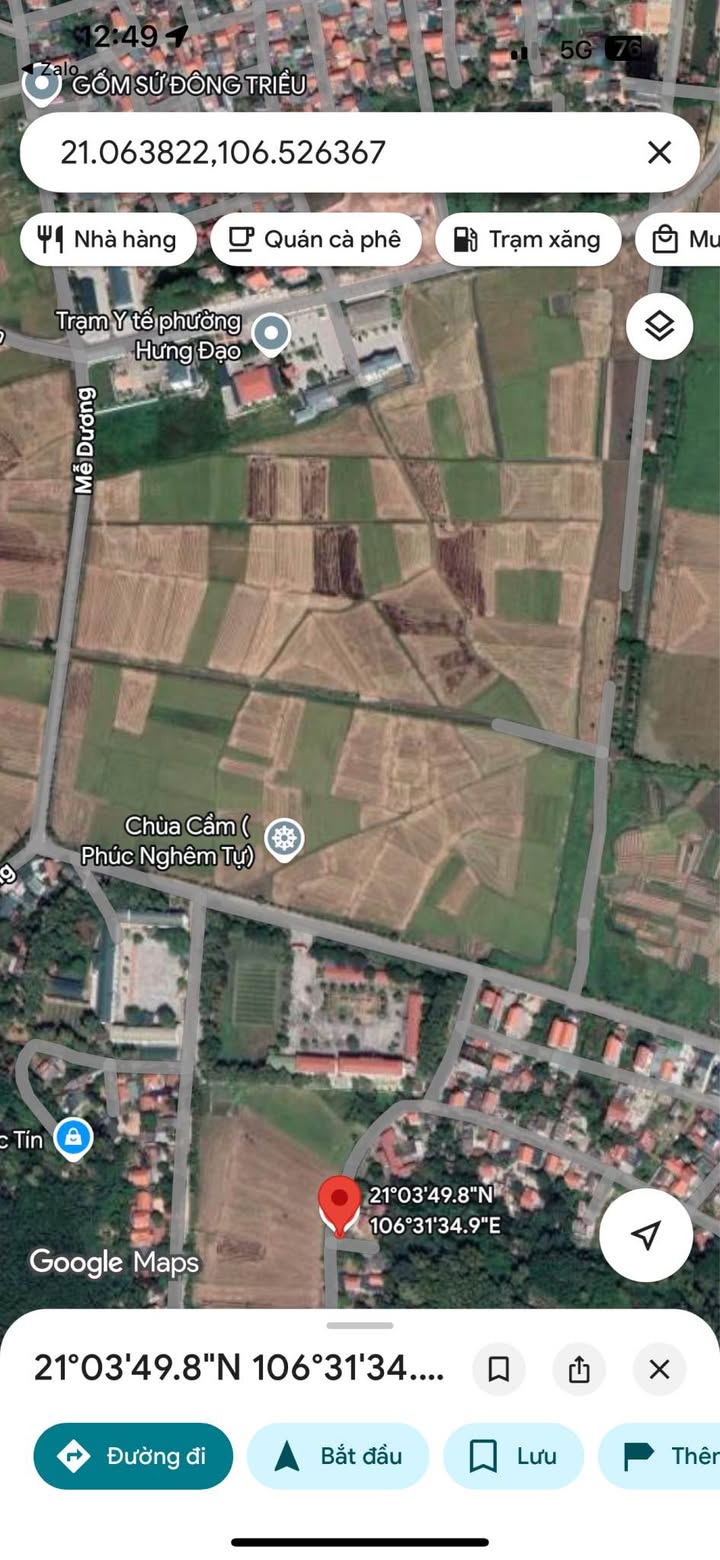Open Gốm Sứ Đông Triều place marker
720x1560 pixels.
click(x=42, y=84)
